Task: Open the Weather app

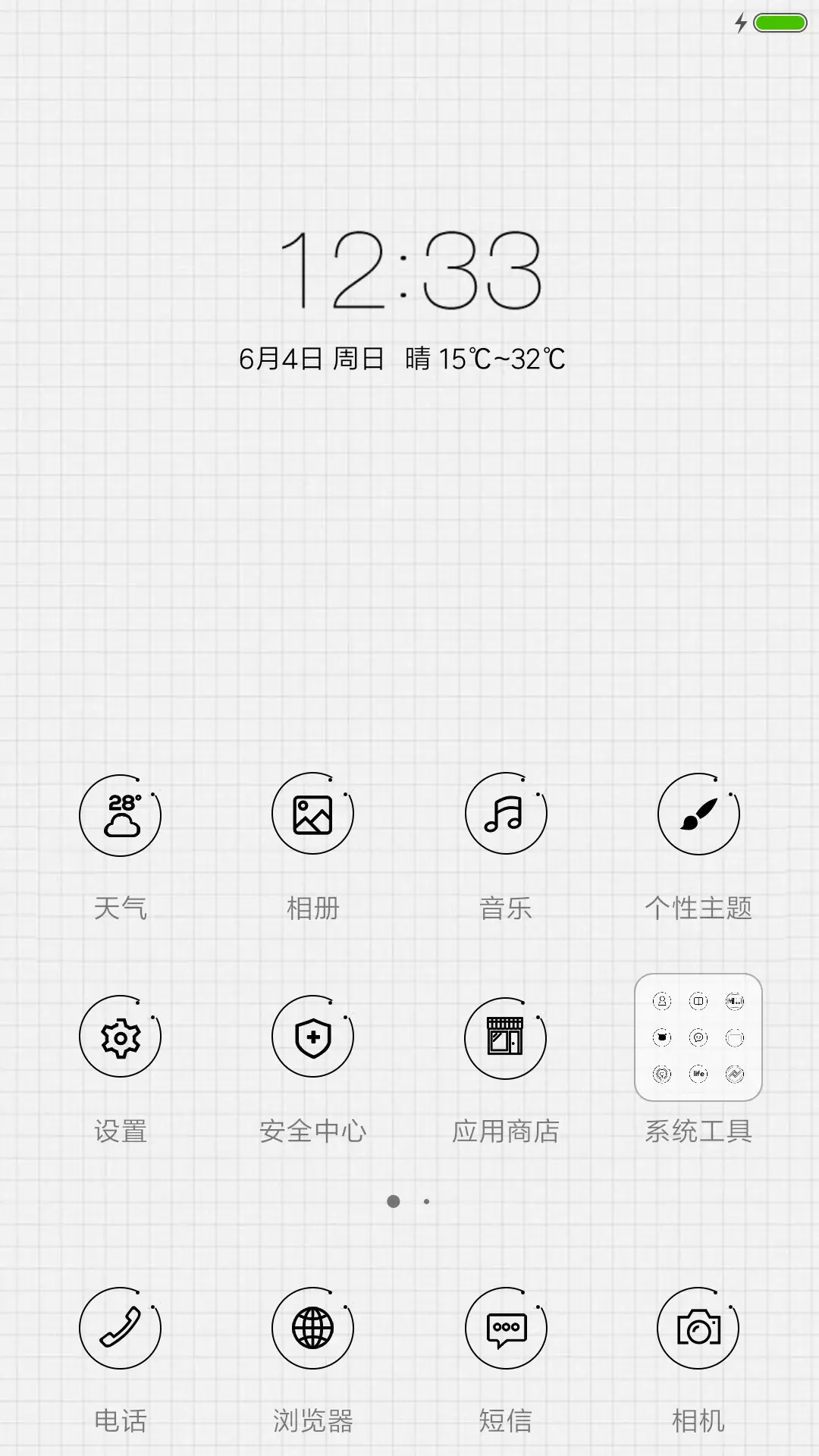Action: tap(119, 812)
